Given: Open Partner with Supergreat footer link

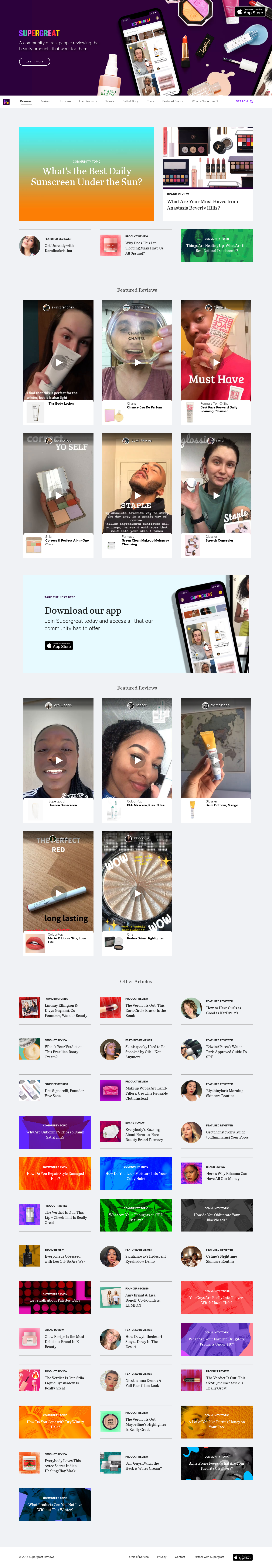Looking at the screenshot, I should click(x=209, y=1557).
